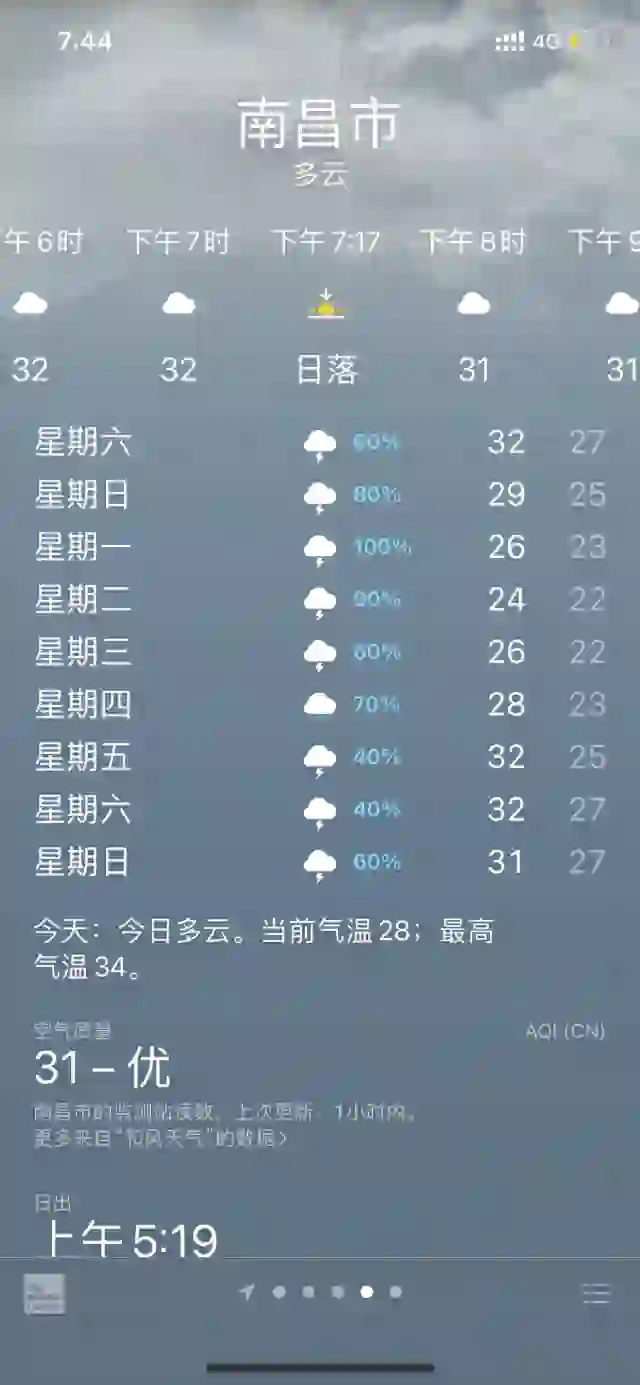Image resolution: width=640 pixels, height=1385 pixels.
Task: Tap the page indicator dots
Action: tap(322, 1292)
